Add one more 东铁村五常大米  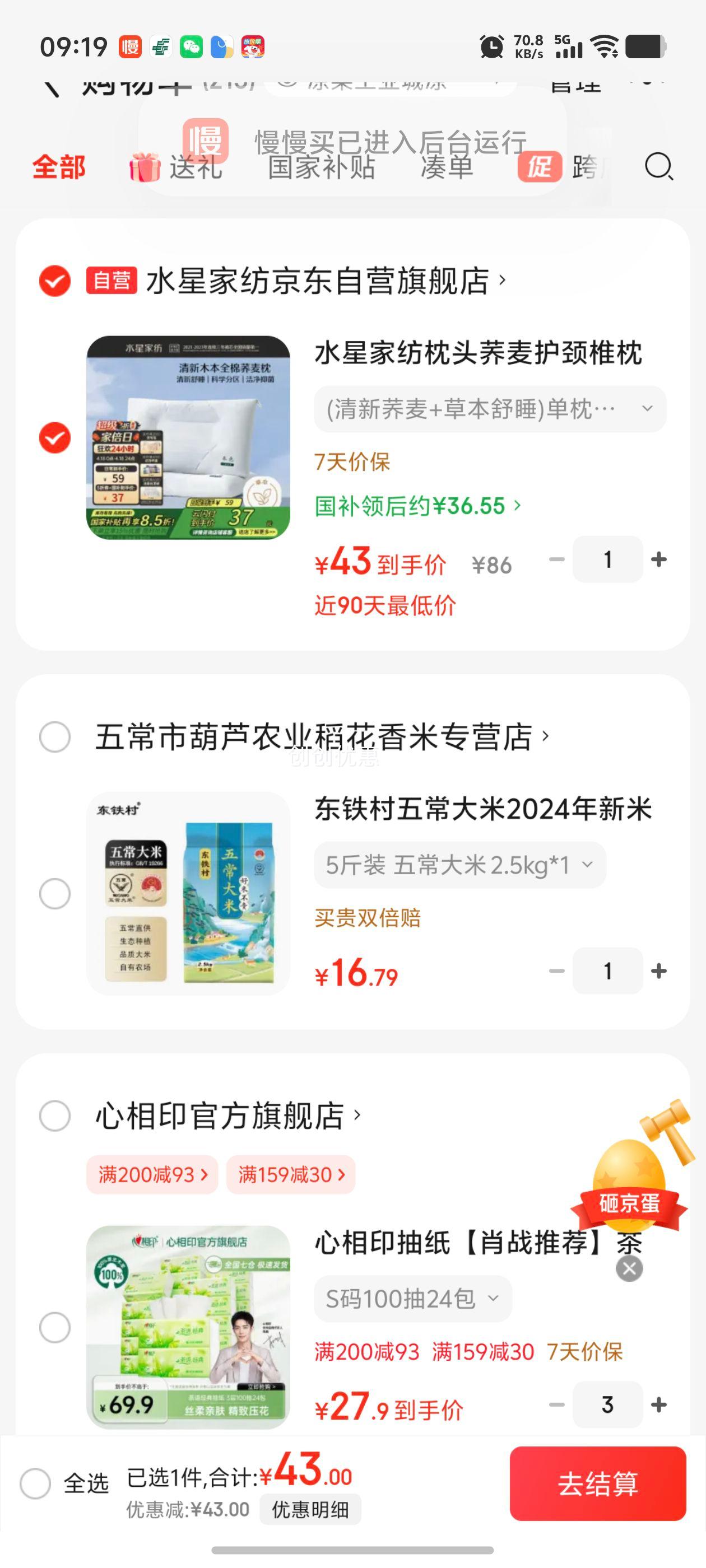[658, 971]
